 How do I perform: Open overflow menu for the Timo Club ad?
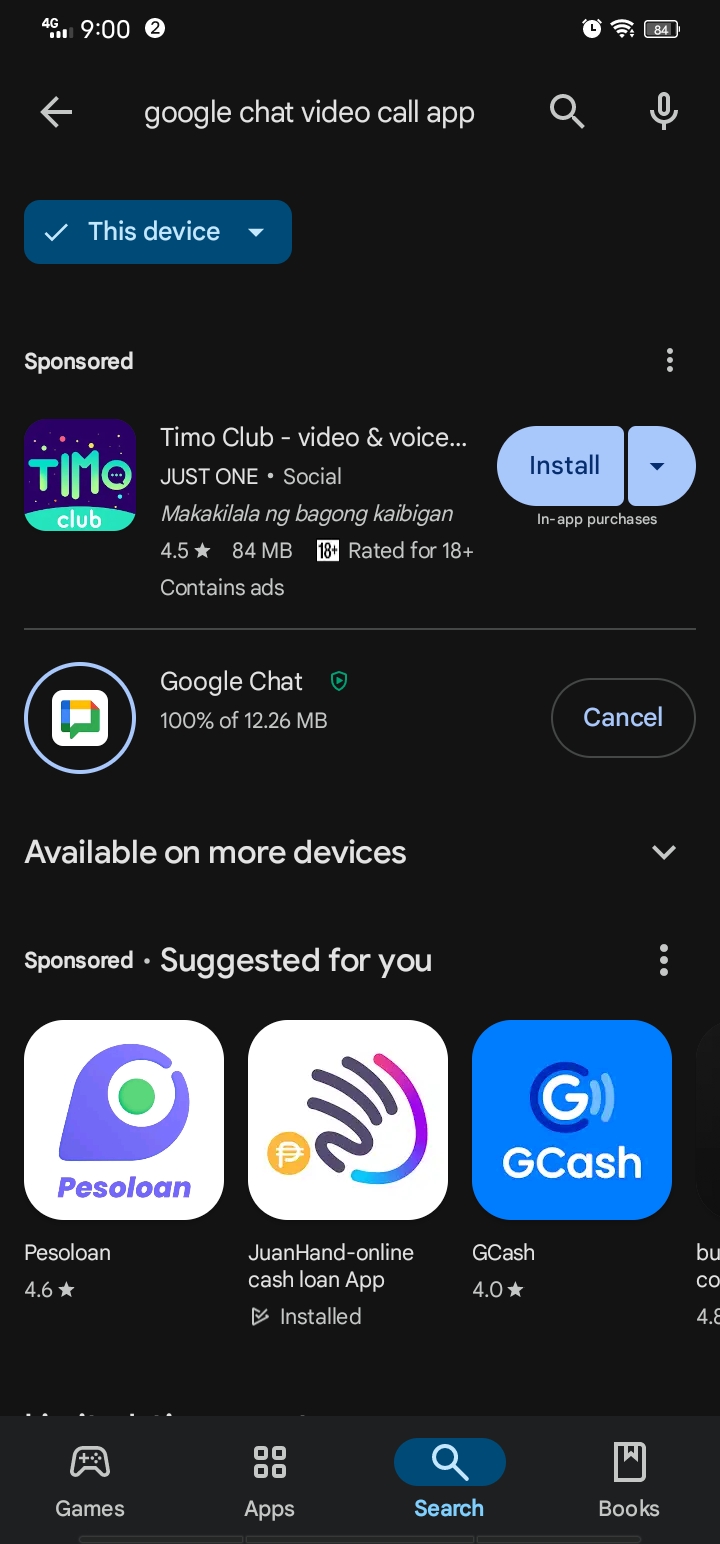(670, 360)
